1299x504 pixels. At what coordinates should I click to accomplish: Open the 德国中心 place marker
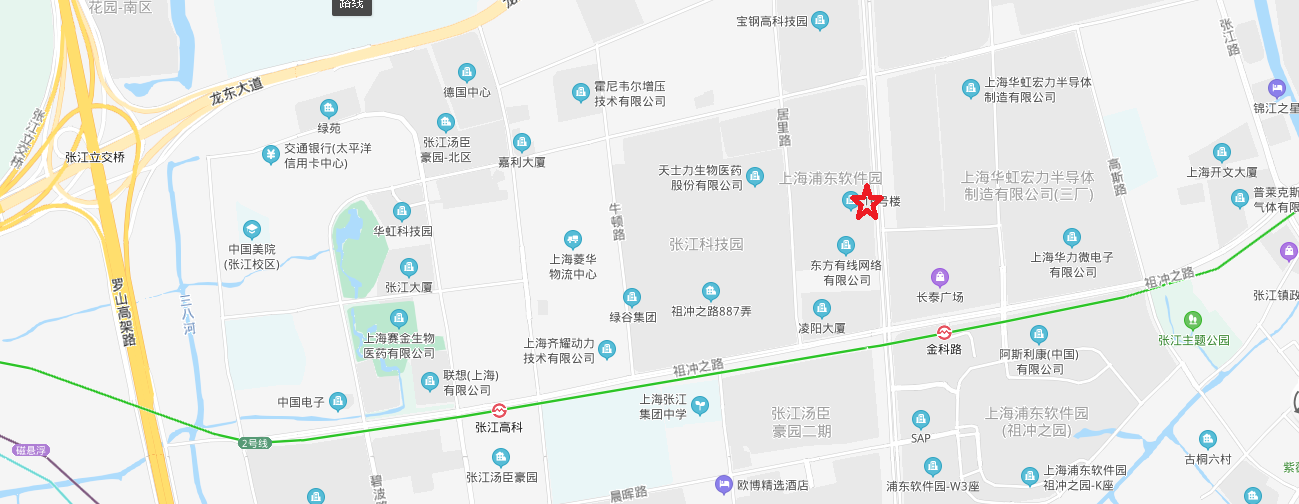tap(466, 72)
